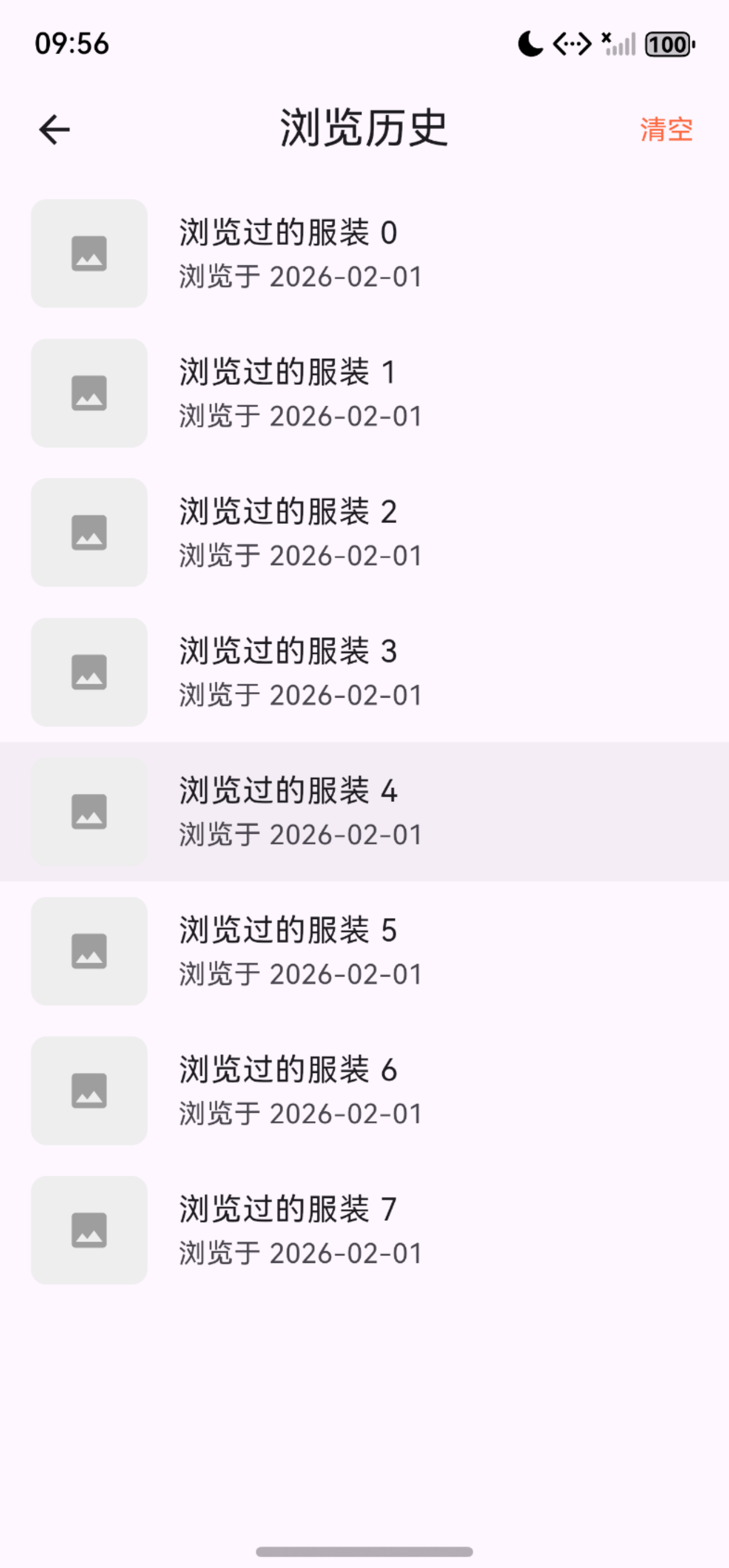Open 浏览过的服装 5 details
729x1568 pixels.
point(364,951)
